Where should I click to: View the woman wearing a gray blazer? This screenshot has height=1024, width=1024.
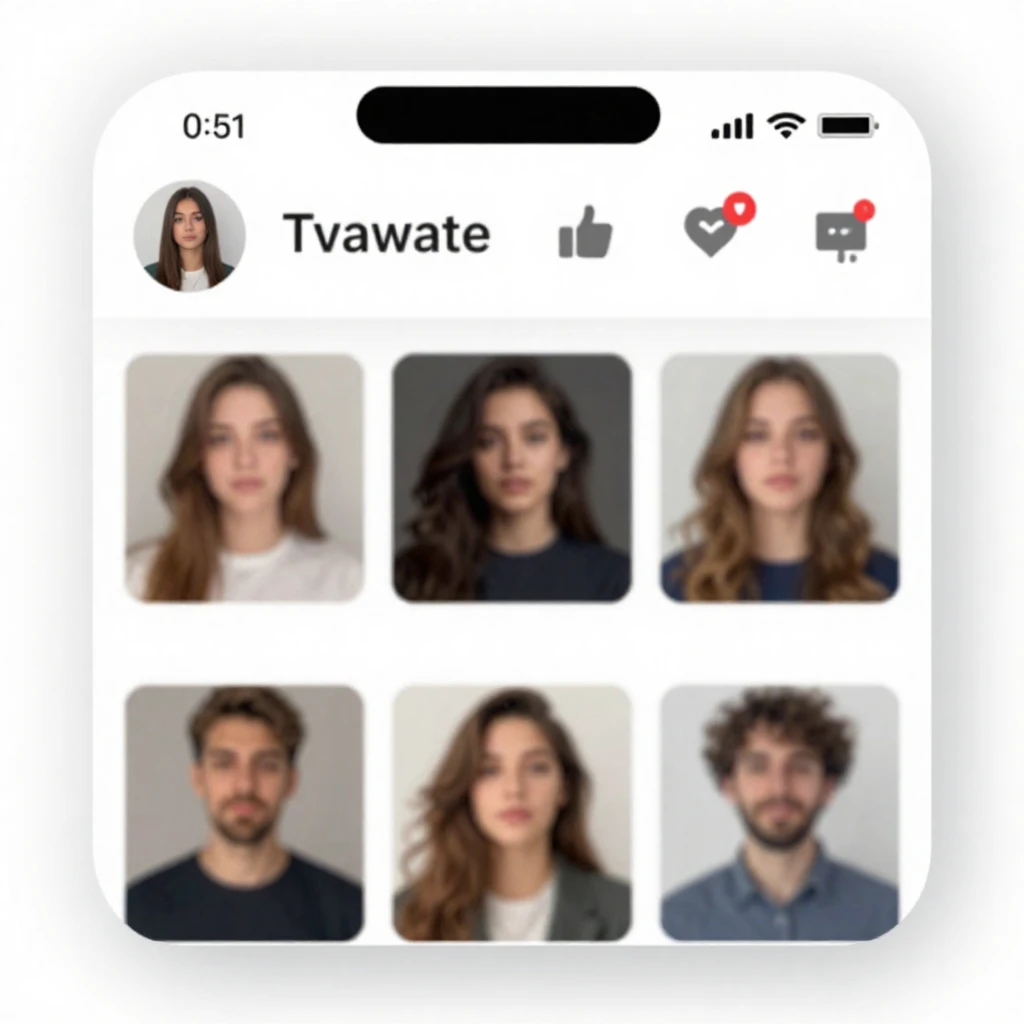pyautogui.click(x=511, y=812)
